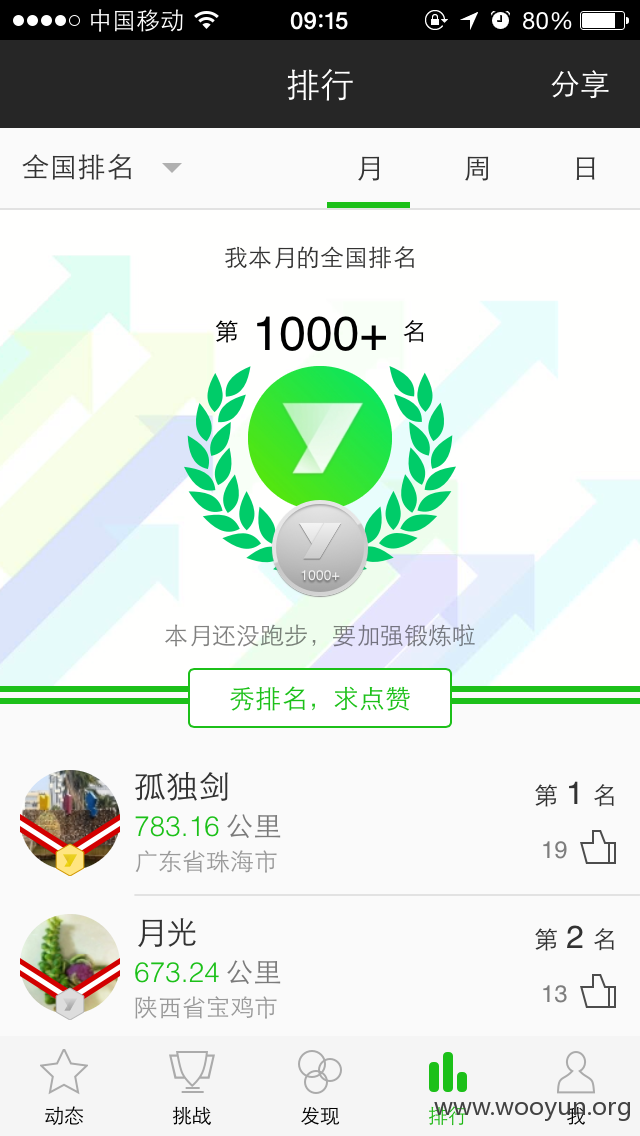Image resolution: width=640 pixels, height=1136 pixels.
Task: Open the 挑战 tab
Action: (x=192, y=1087)
